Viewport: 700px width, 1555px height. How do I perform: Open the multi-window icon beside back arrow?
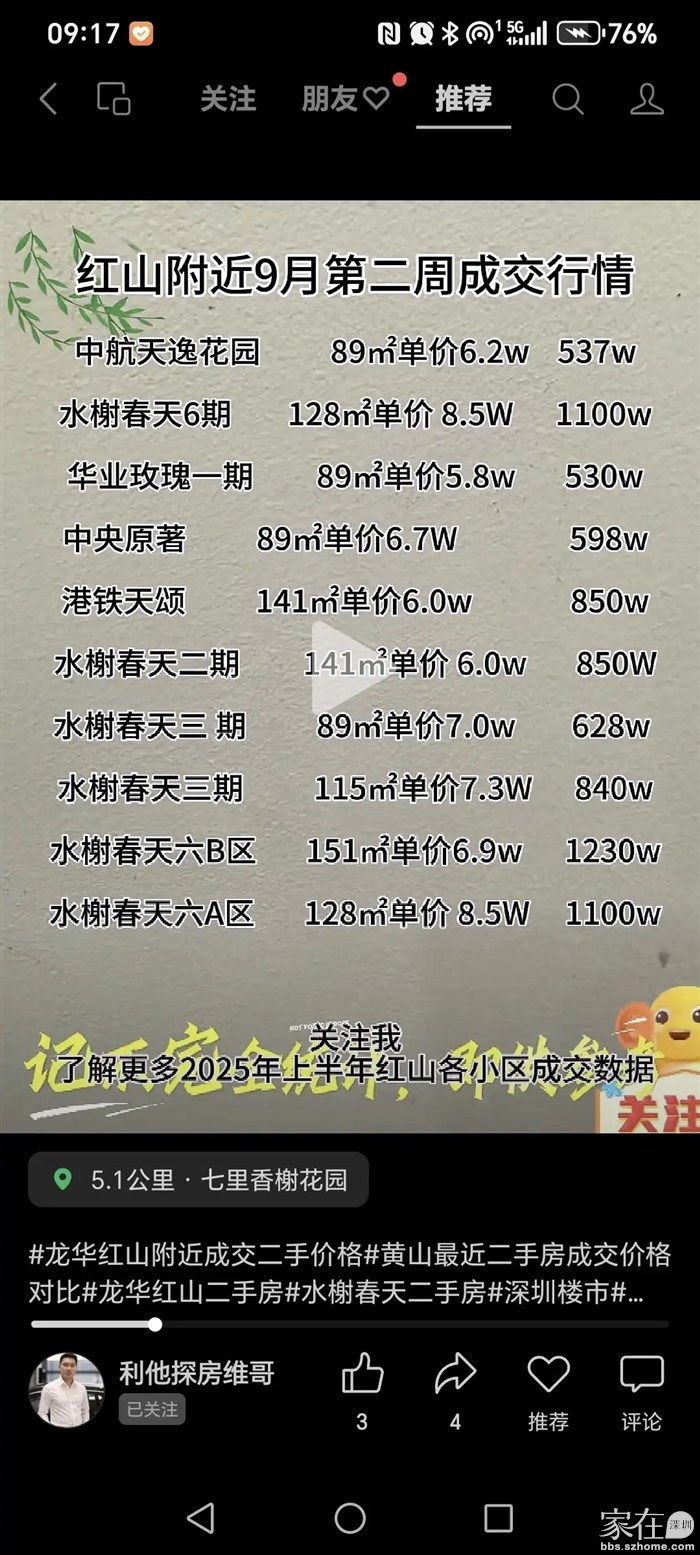pyautogui.click(x=113, y=99)
